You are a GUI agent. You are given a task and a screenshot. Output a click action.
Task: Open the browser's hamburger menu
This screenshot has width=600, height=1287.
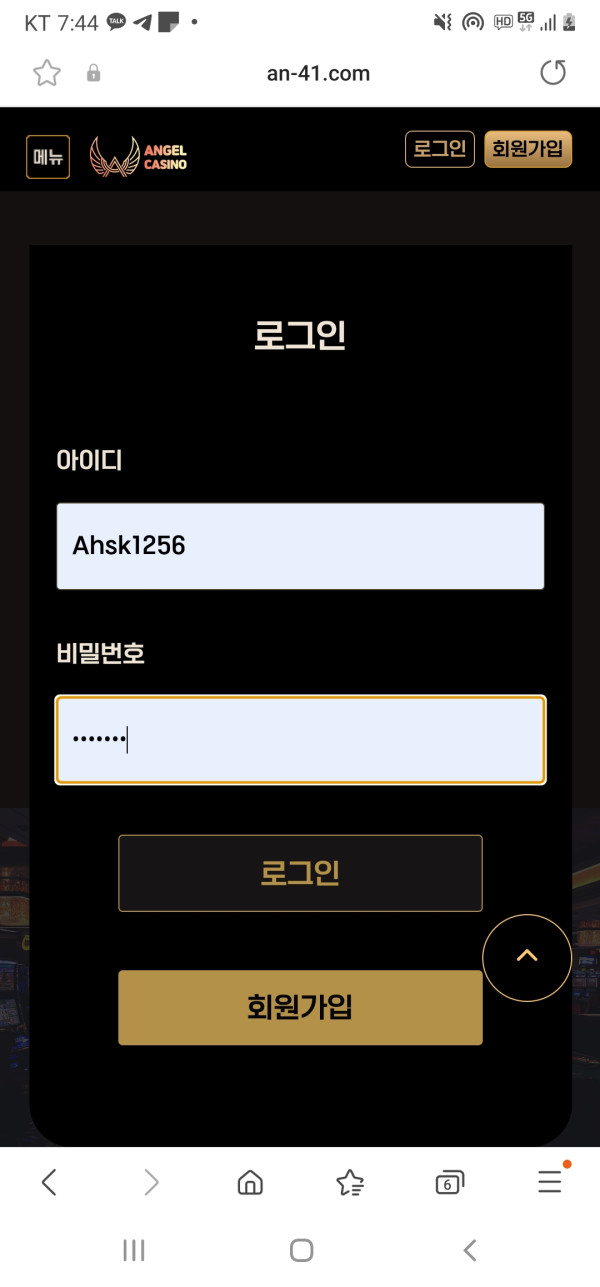tap(550, 1183)
